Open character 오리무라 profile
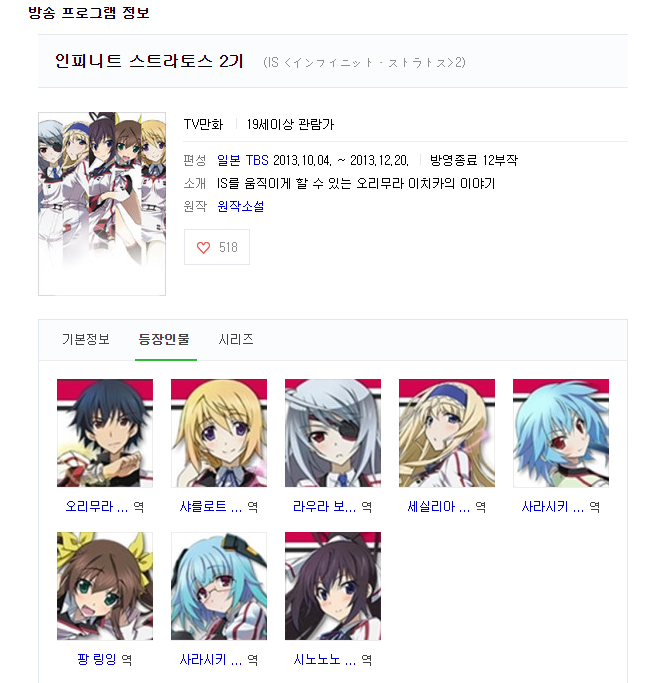 click(97, 506)
